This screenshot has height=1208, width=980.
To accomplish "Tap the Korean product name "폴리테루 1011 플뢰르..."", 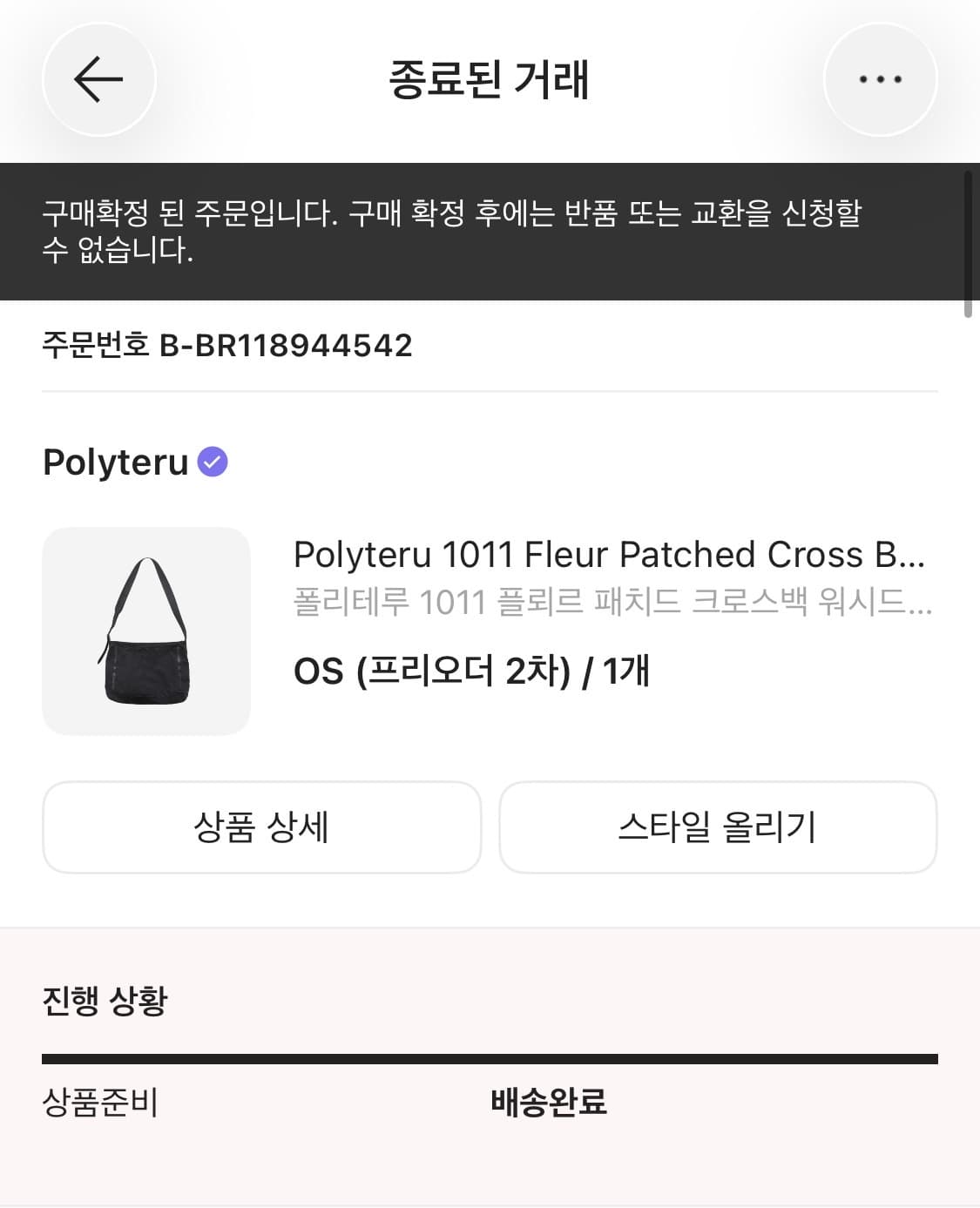I will click(610, 604).
